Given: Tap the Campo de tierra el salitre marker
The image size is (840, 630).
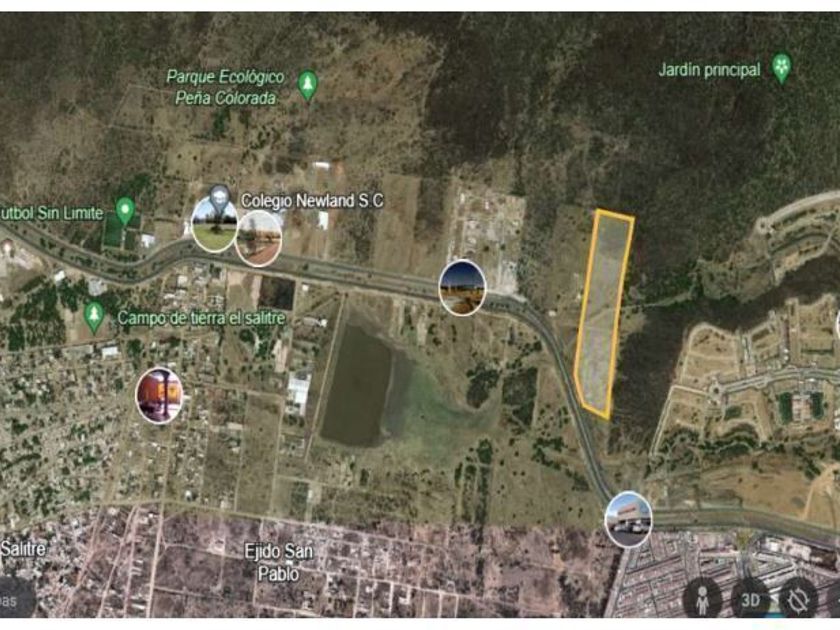Looking at the screenshot, I should coord(94,317).
